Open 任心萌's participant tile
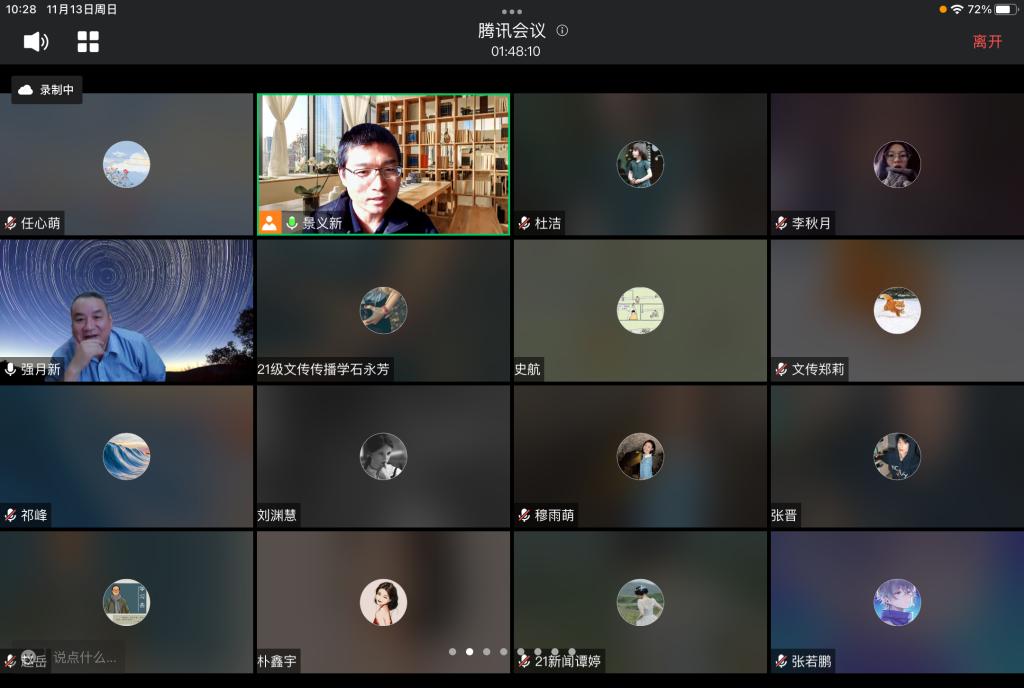This screenshot has height=688, width=1024. tap(126, 164)
